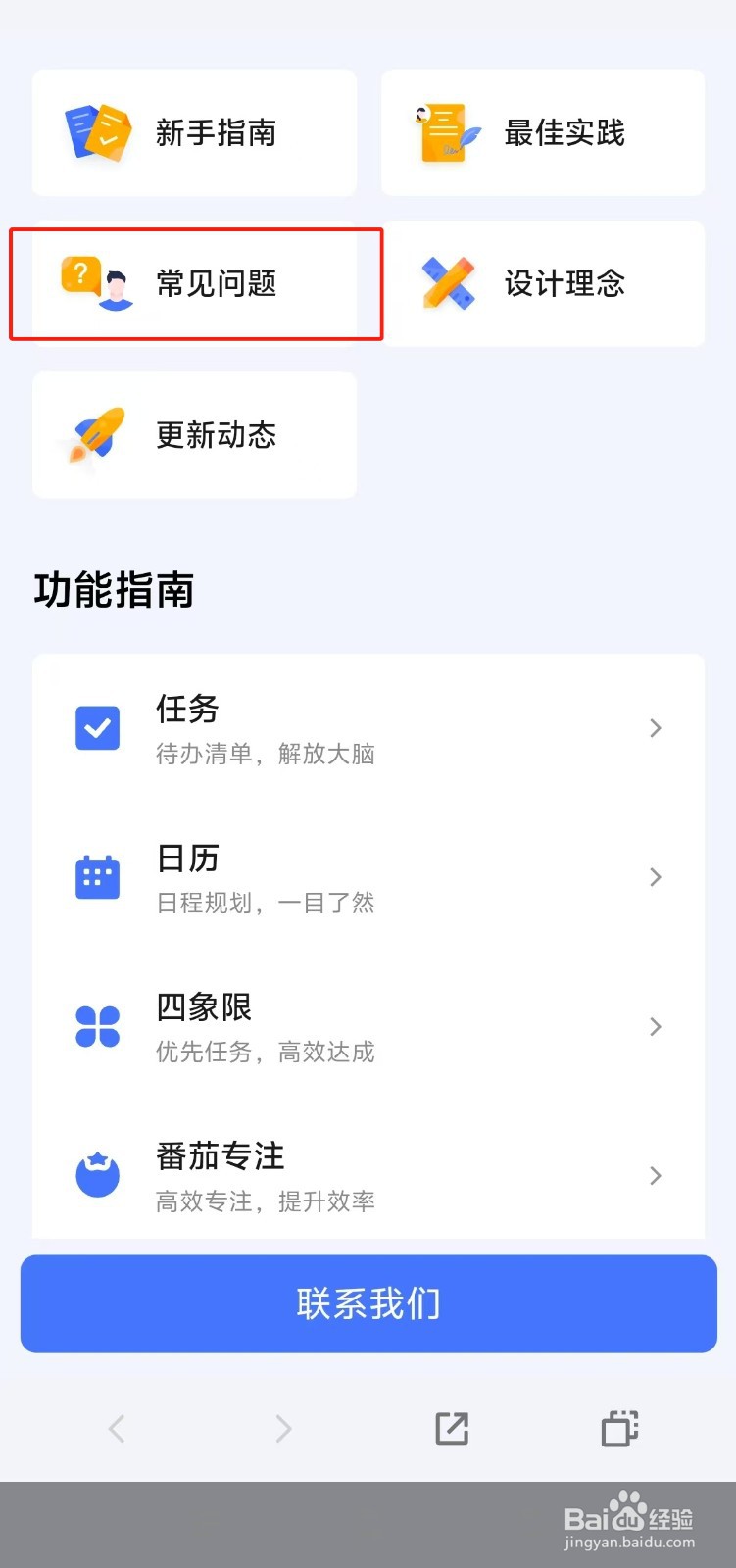Image resolution: width=736 pixels, height=1568 pixels.
Task: Open the 设计理念 card
Action: coord(543,283)
